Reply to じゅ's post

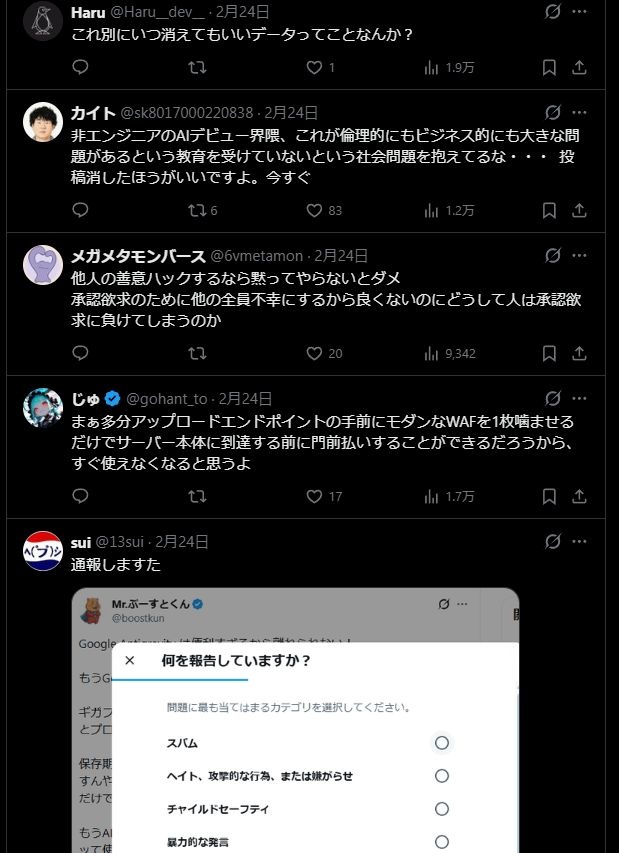[81, 496]
